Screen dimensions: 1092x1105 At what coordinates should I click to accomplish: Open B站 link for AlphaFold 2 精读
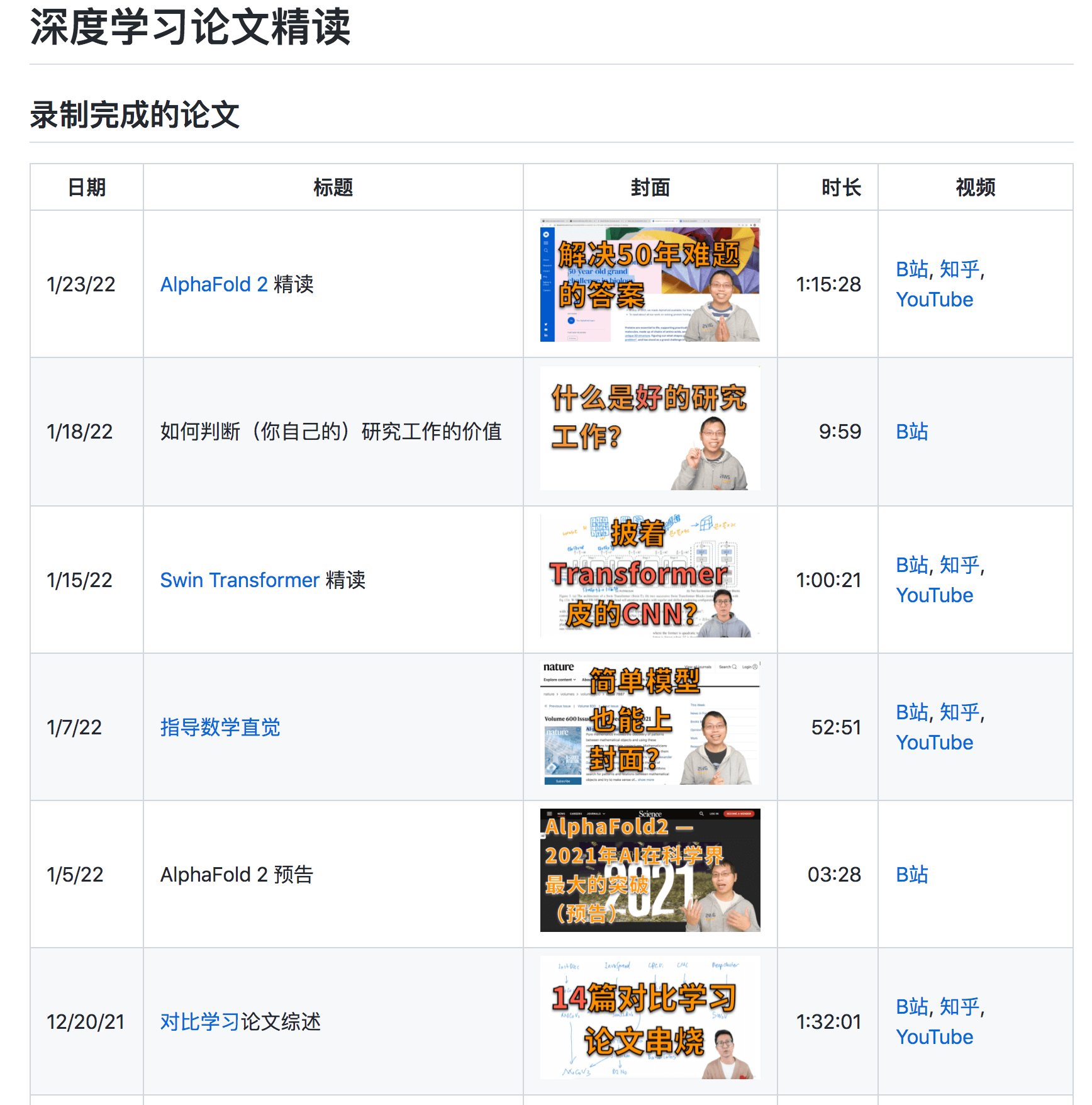click(x=911, y=269)
